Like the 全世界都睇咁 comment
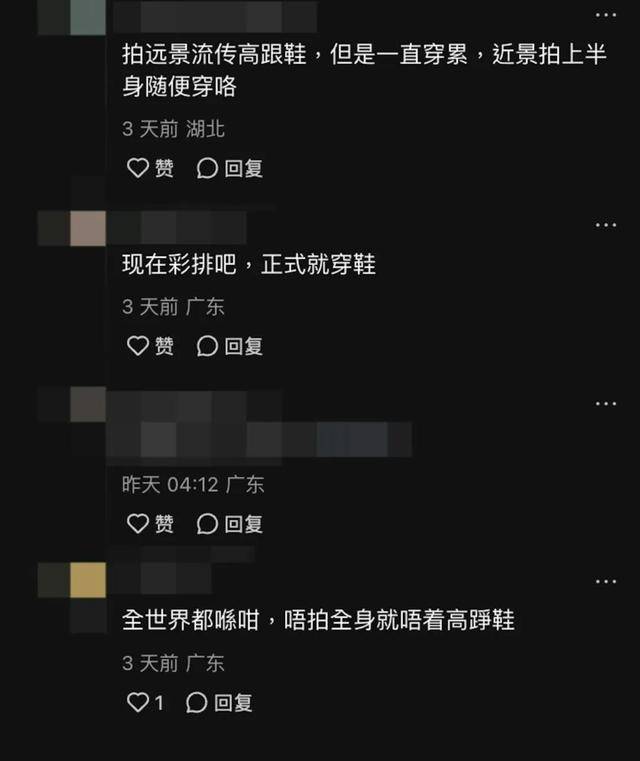 click(x=145, y=703)
